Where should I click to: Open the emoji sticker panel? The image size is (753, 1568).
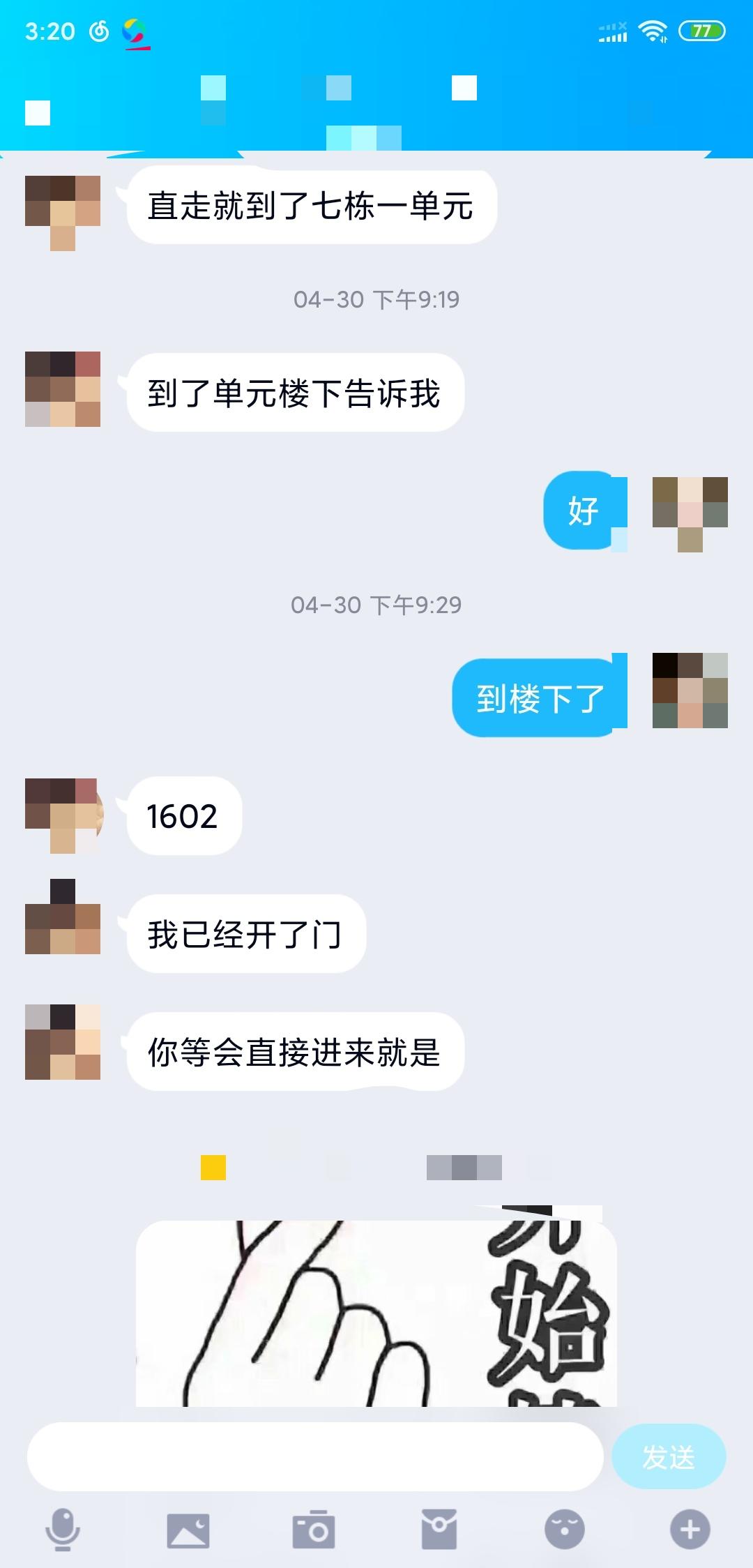tap(564, 1530)
